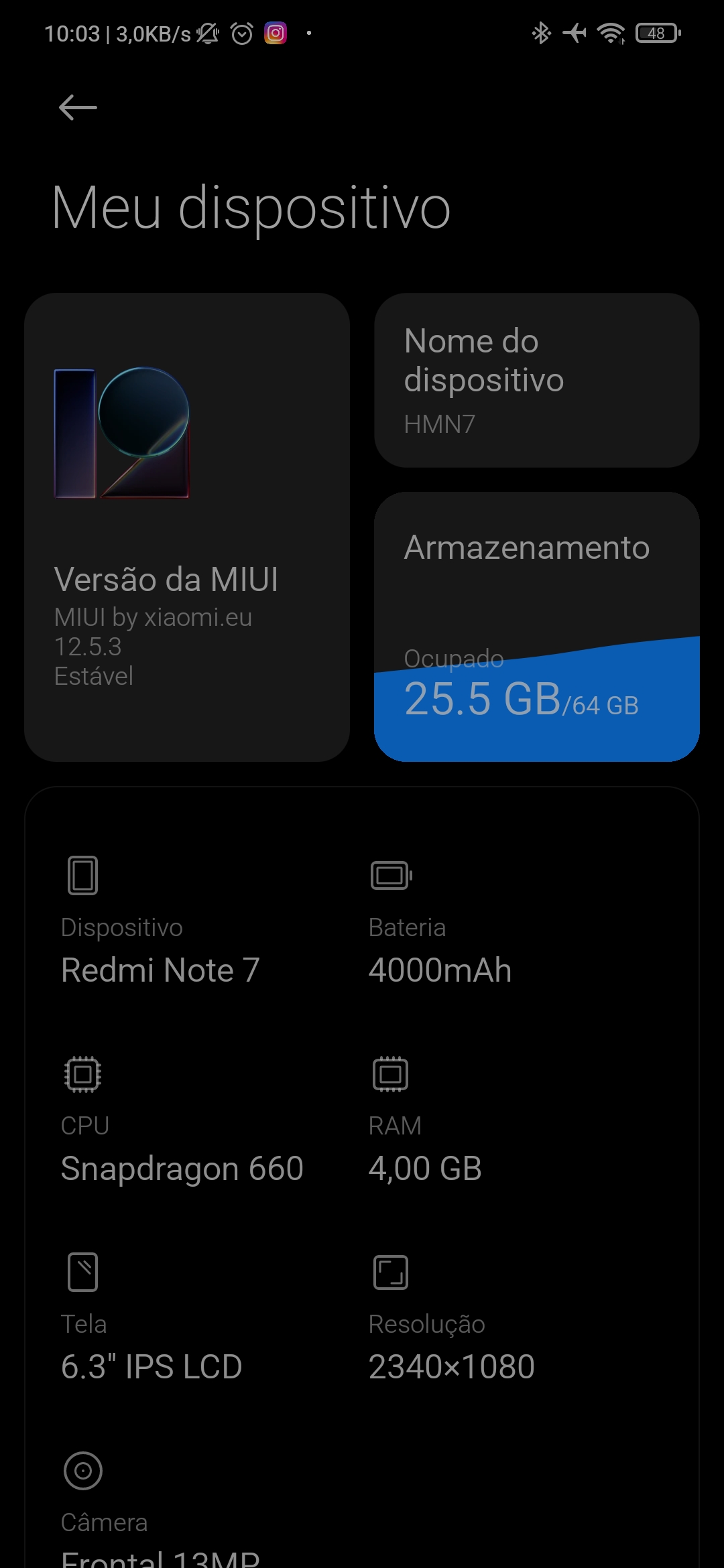The image size is (724, 1568).
Task: Open the Versão da MIUI card
Action: (186, 527)
